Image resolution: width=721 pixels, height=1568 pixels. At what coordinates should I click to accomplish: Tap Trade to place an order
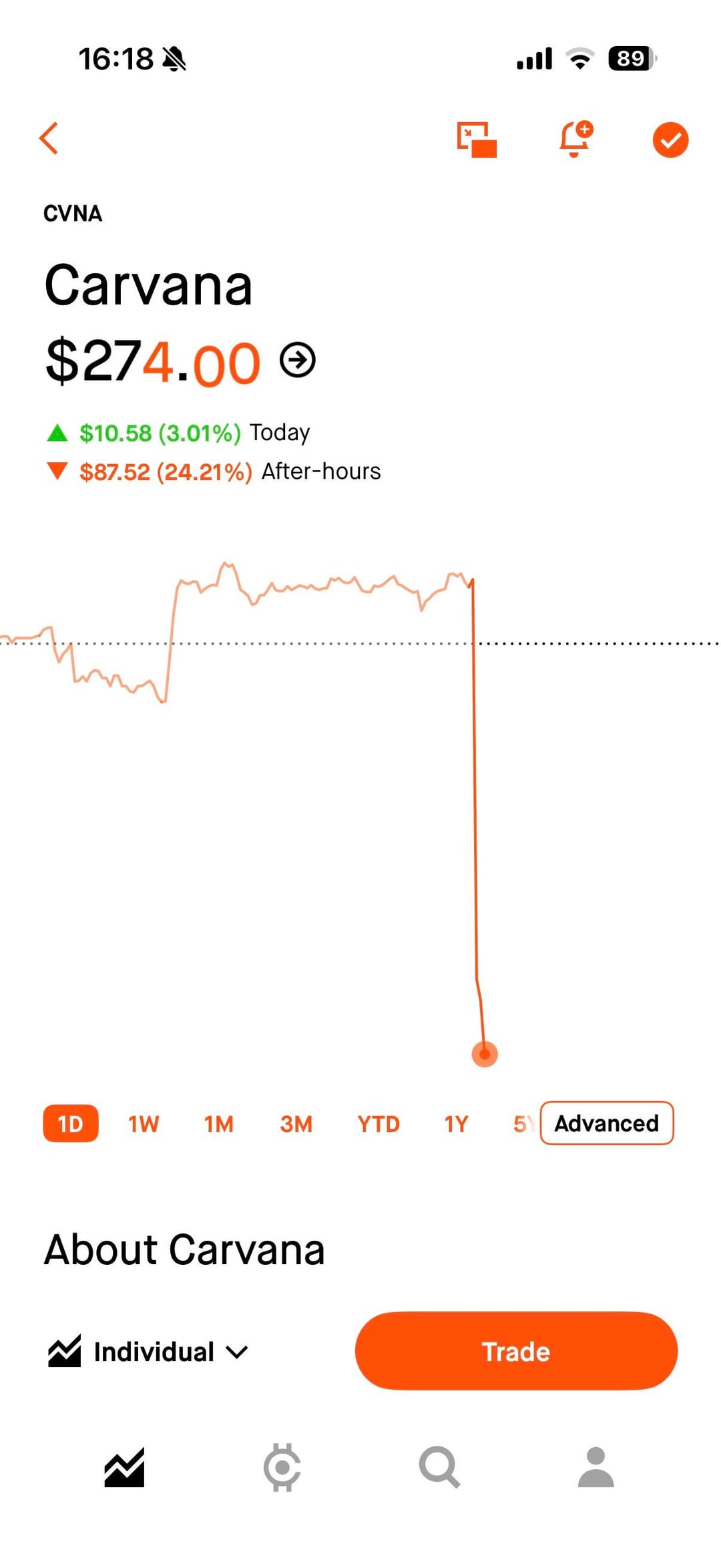tap(516, 1351)
